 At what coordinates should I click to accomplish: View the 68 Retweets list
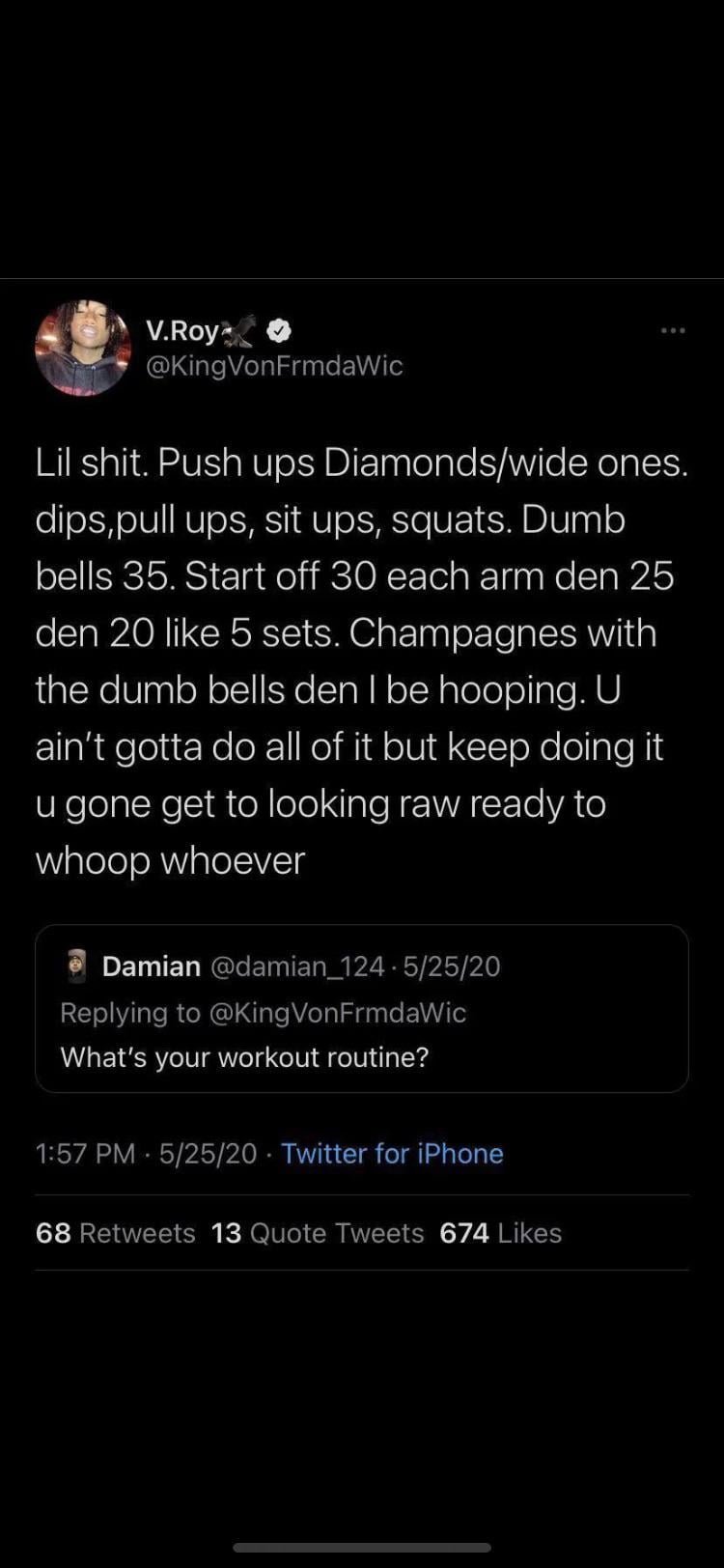coord(116,1233)
